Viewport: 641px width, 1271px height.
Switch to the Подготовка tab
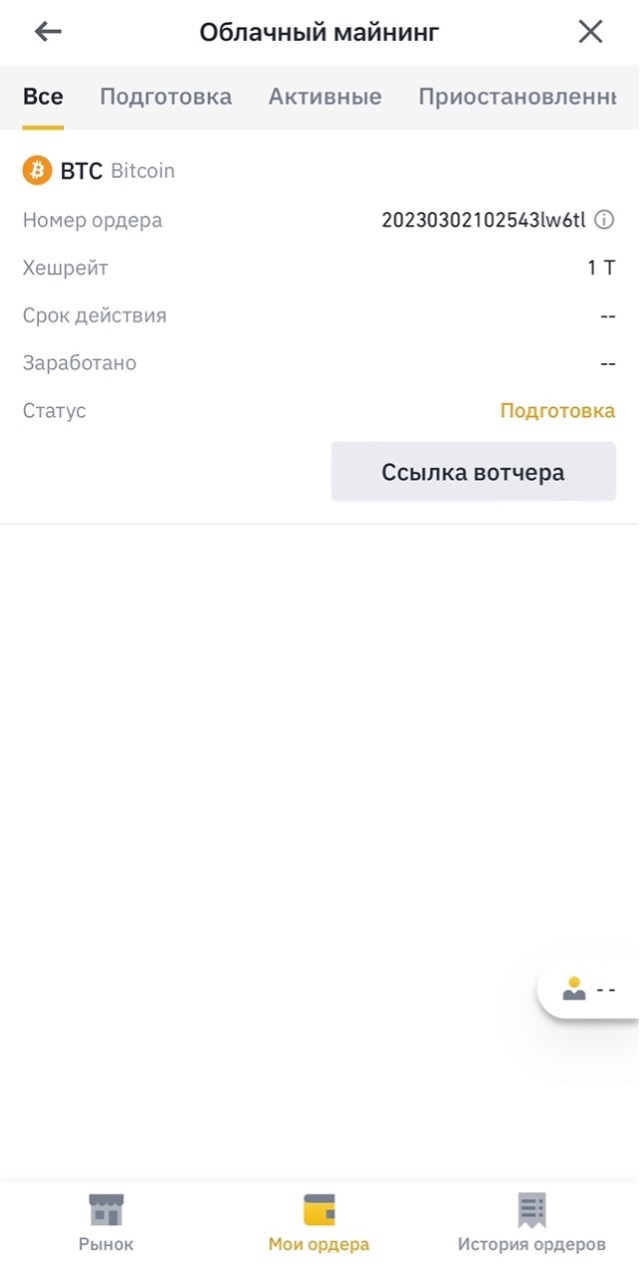[x=165, y=97]
